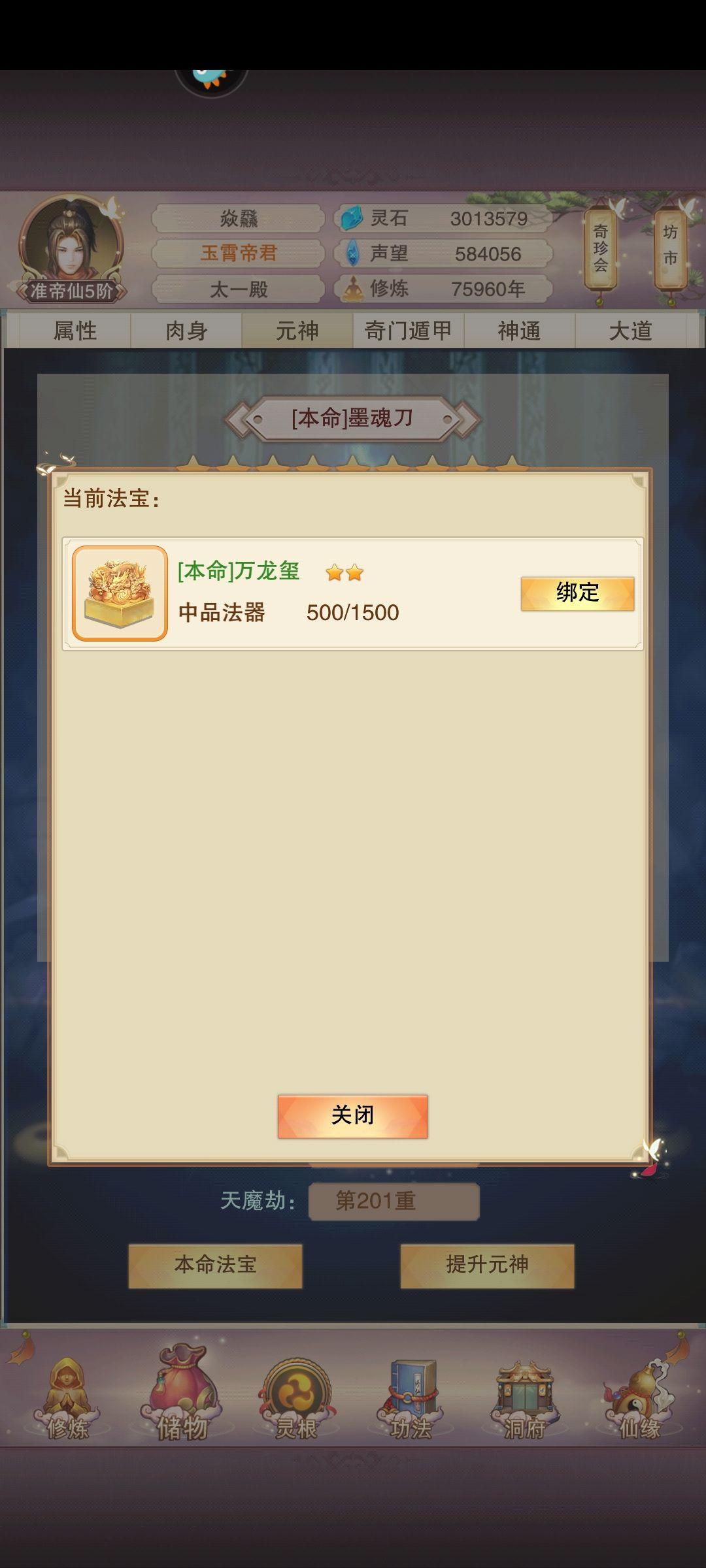706x1568 pixels.
Task: Open the 万龙玺 item icon
Action: point(120,593)
